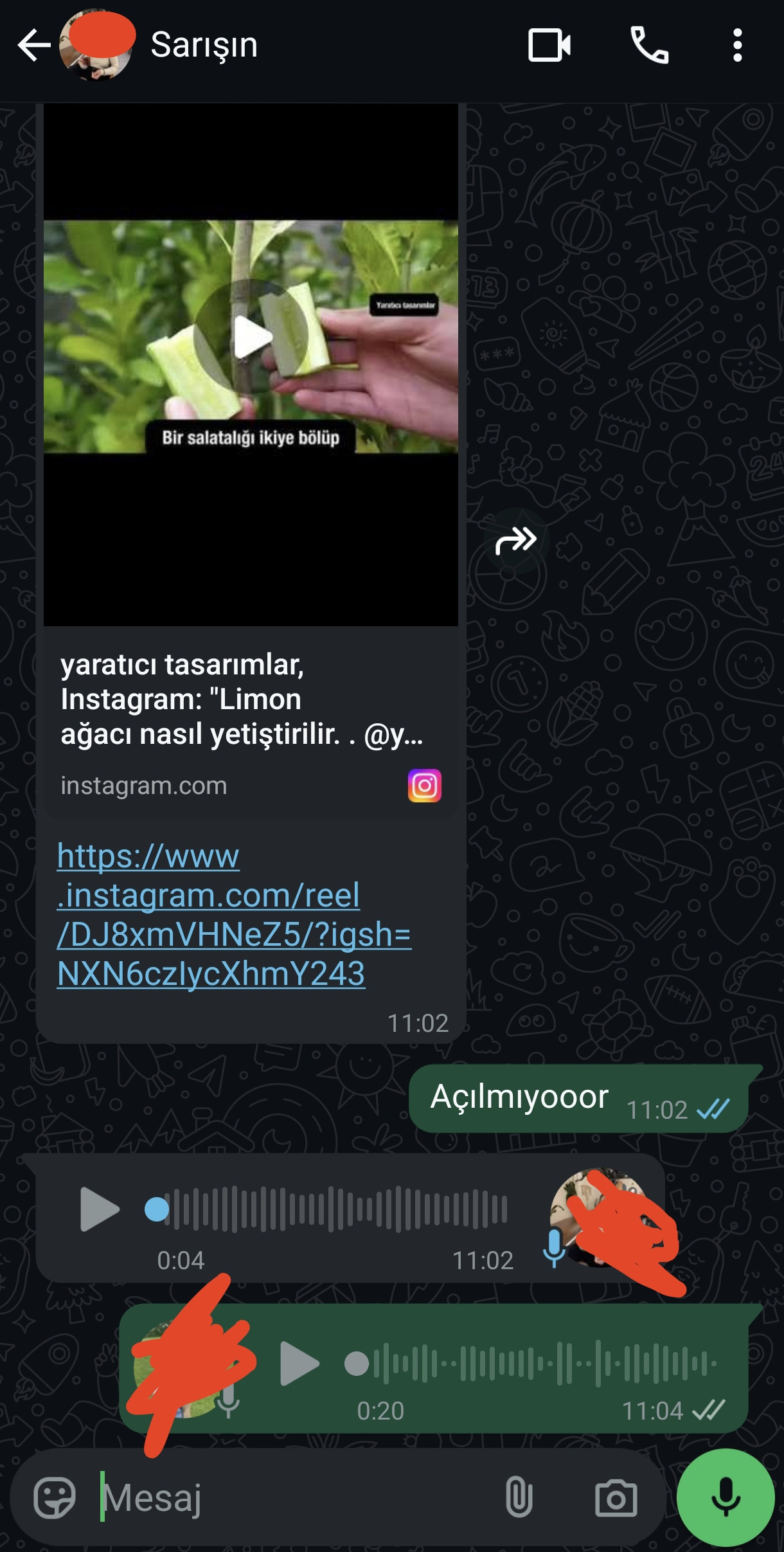Viewport: 784px width, 1552px height.
Task: Play the received 0:04 voice message
Action: [x=99, y=1209]
